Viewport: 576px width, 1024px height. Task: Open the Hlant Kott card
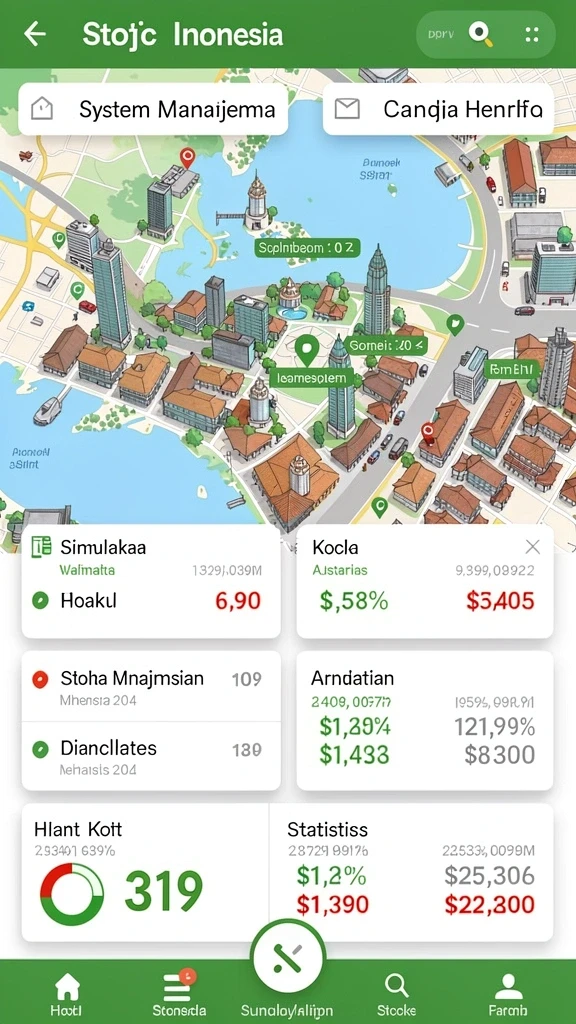145,872
